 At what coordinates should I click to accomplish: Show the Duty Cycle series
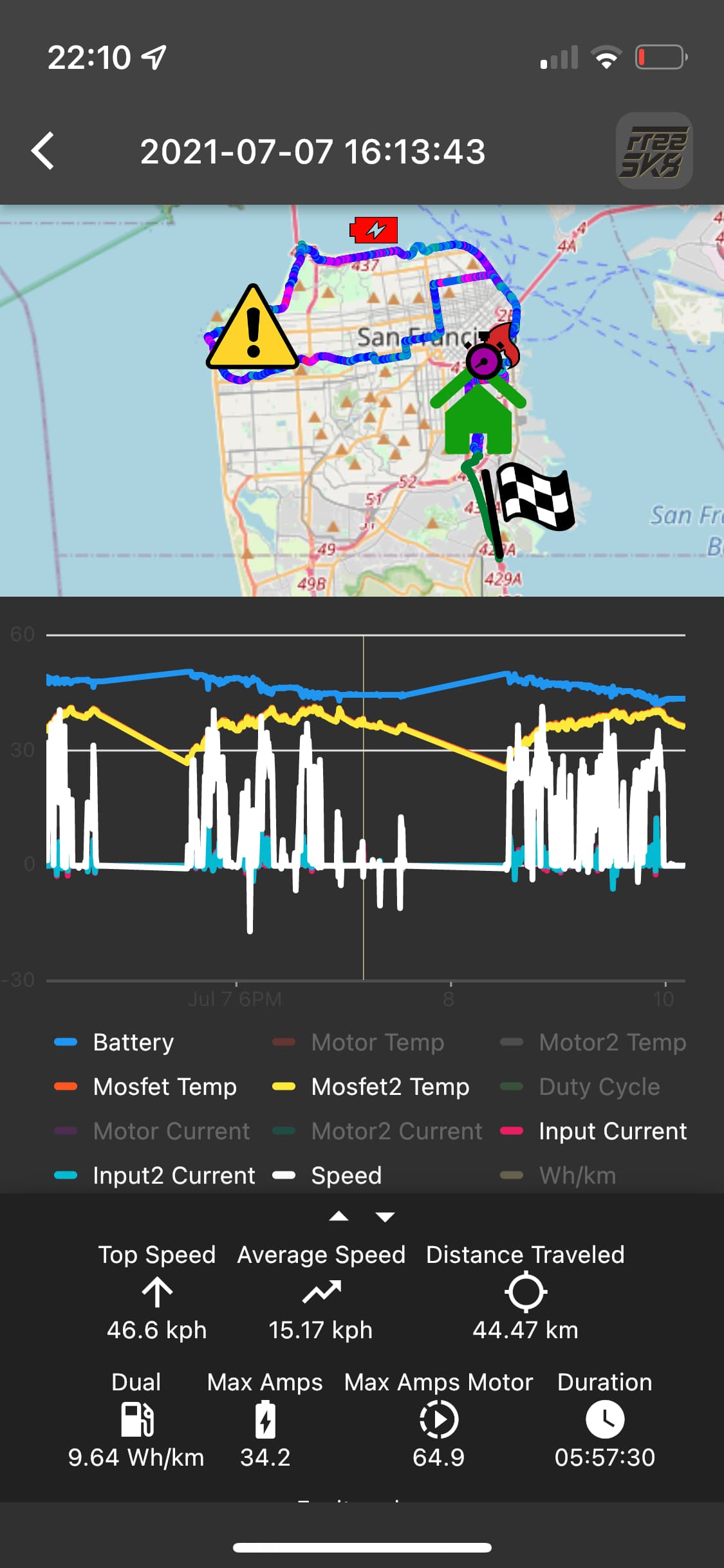point(580,1087)
